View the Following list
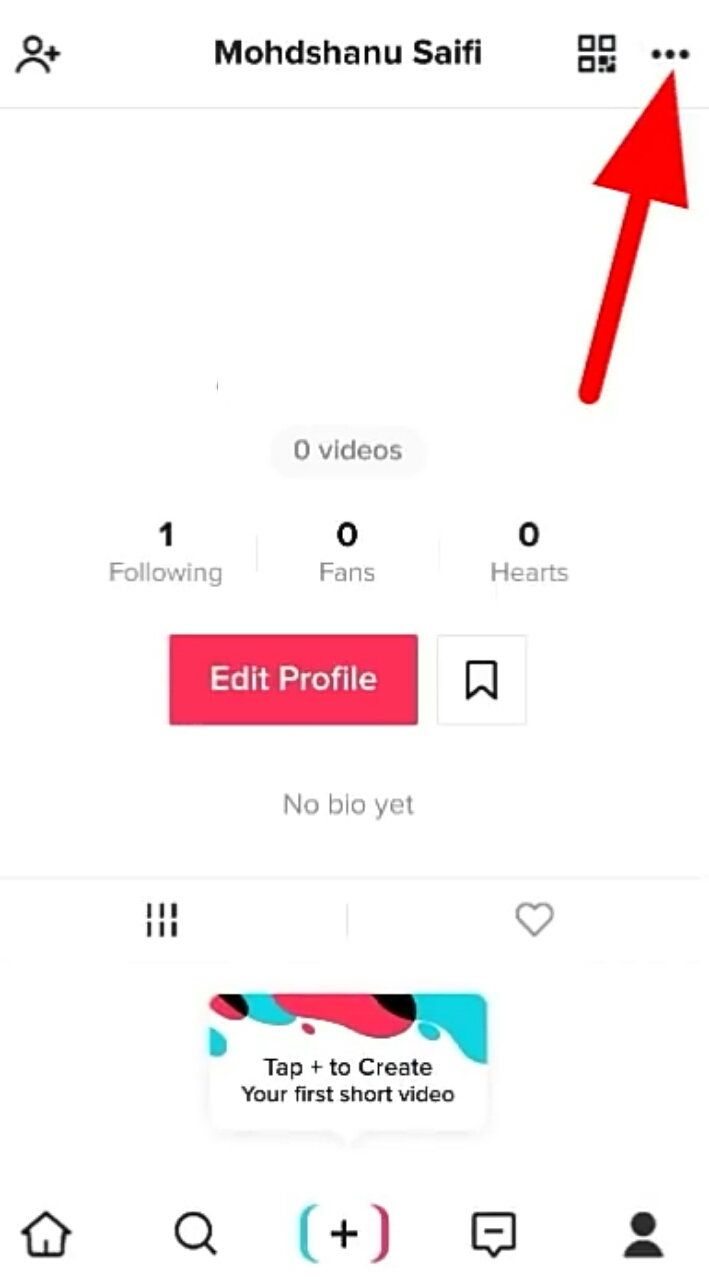The image size is (709, 1280). pyautogui.click(x=165, y=552)
